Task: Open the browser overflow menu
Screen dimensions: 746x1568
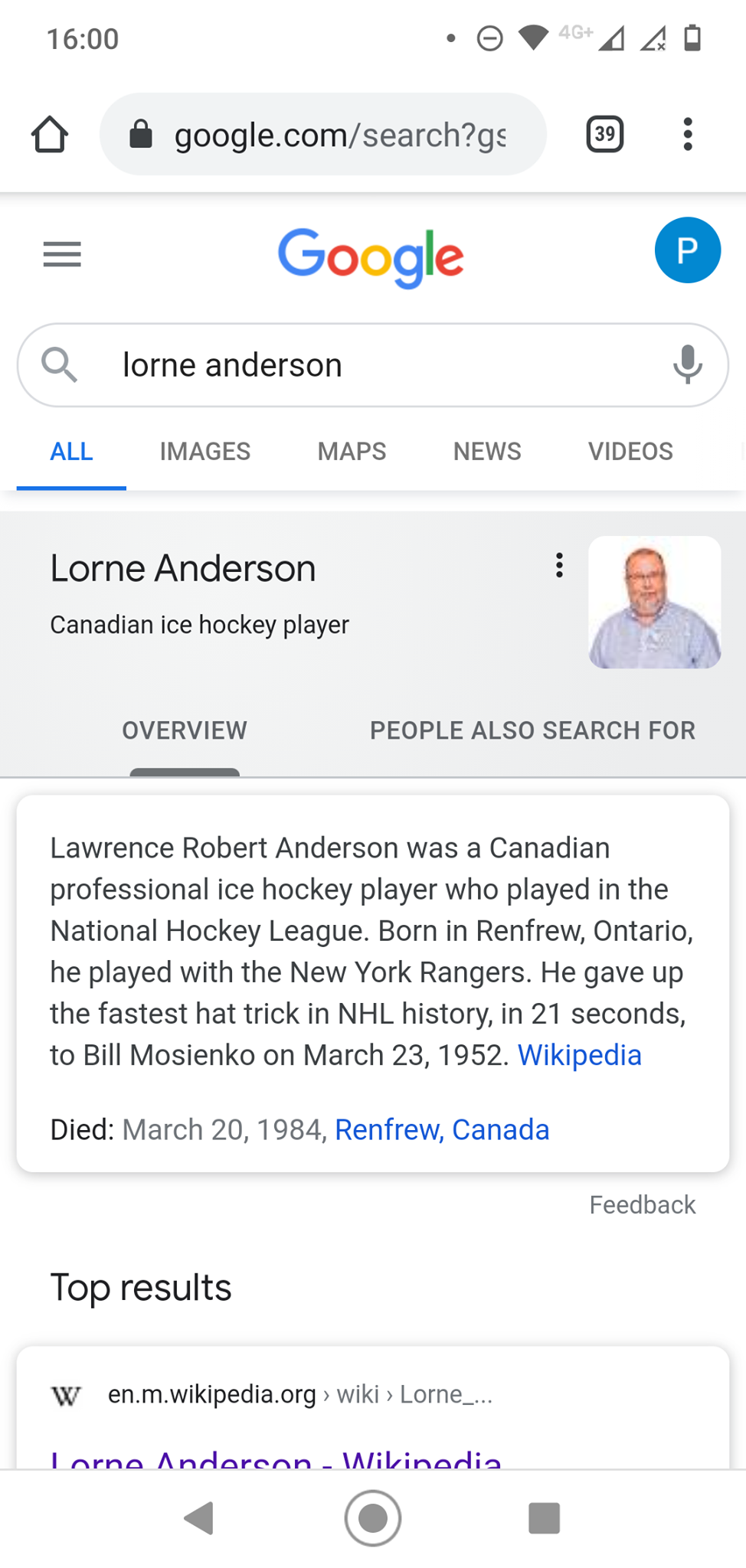Action: pyautogui.click(x=687, y=135)
